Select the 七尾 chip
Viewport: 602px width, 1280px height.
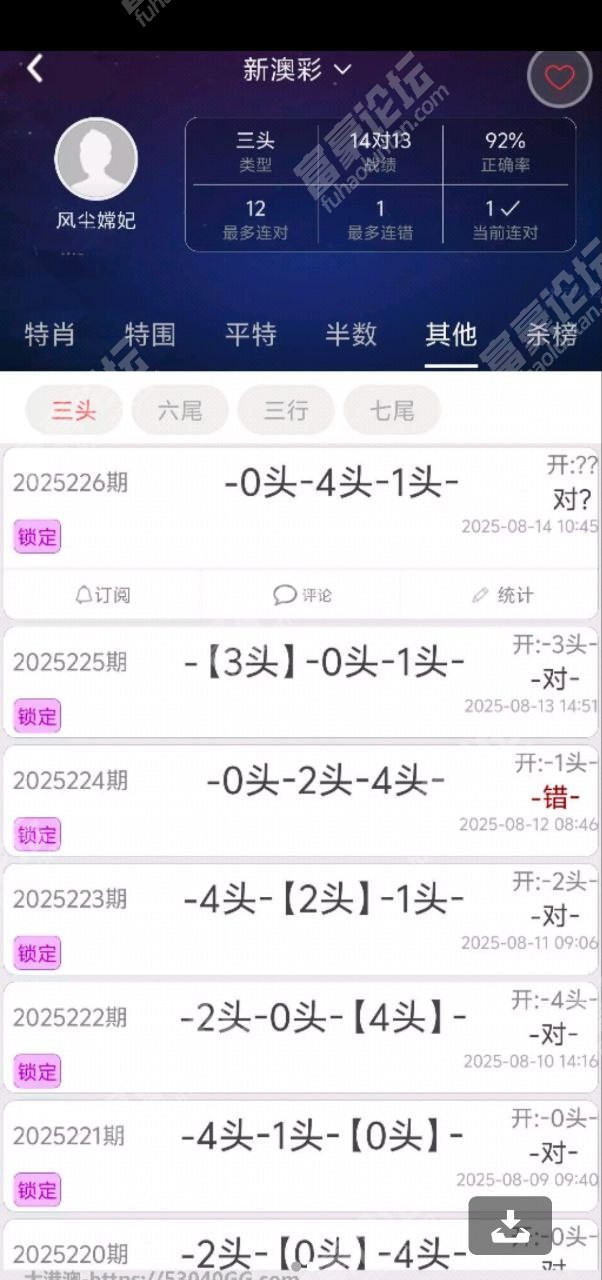coord(392,410)
